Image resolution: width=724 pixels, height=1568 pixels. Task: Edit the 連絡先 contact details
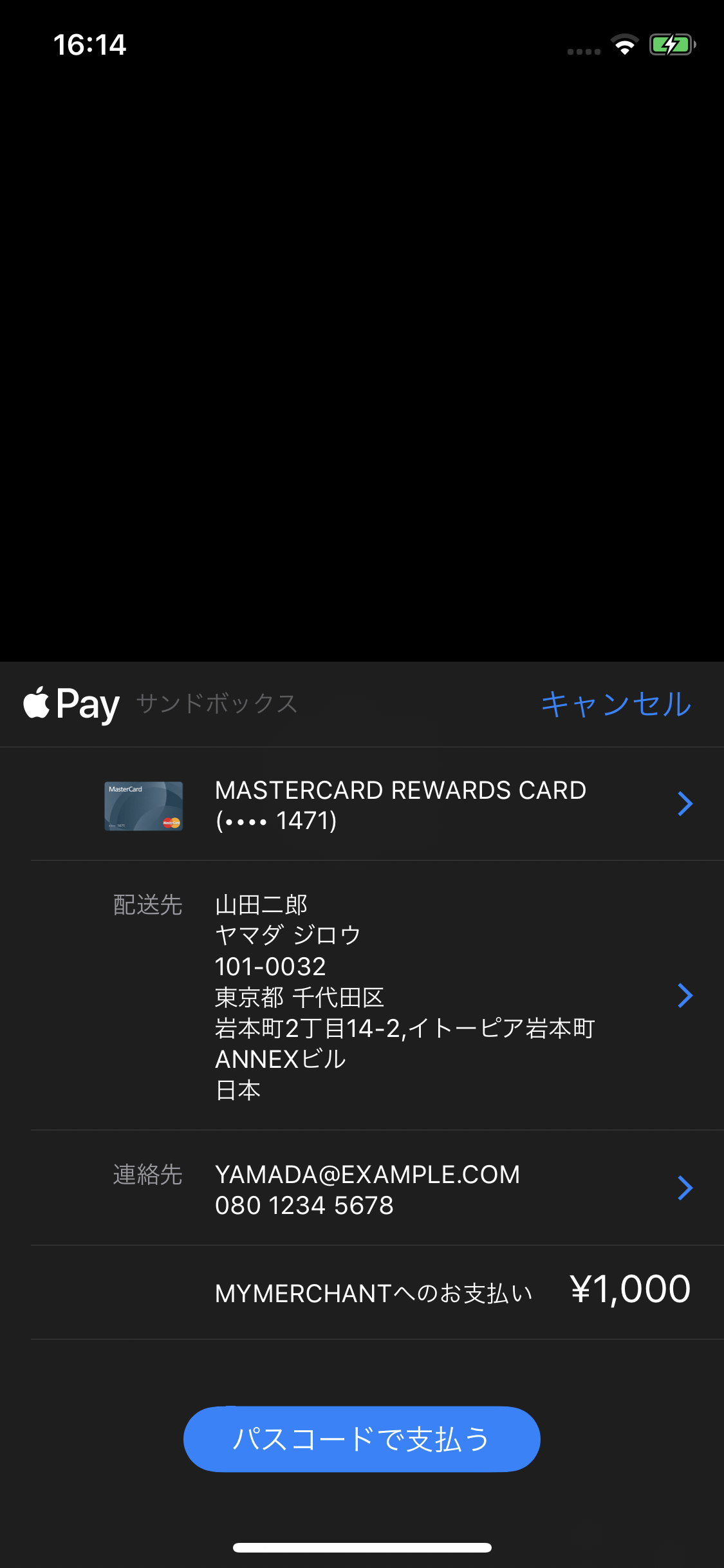click(399, 1188)
